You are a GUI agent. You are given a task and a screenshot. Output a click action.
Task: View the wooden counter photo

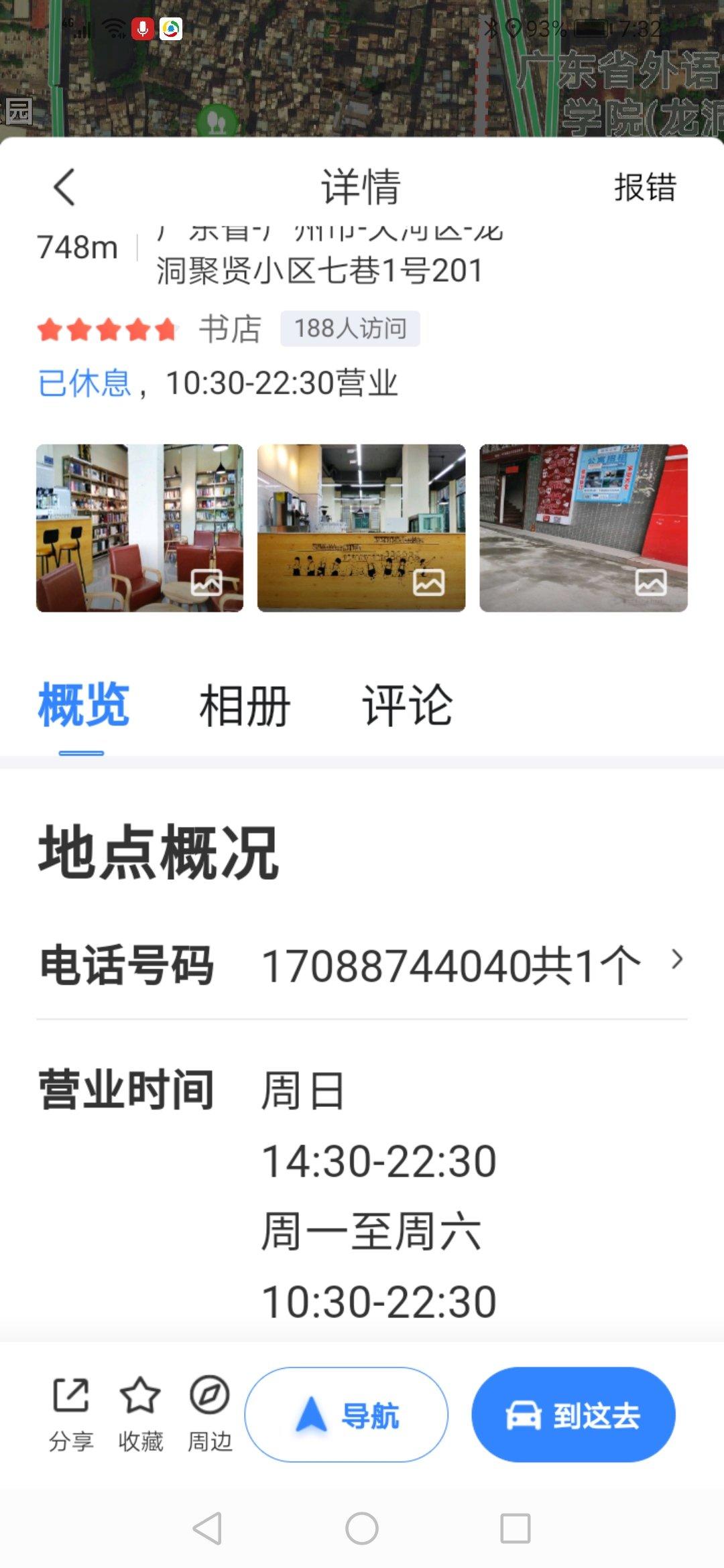(x=361, y=528)
